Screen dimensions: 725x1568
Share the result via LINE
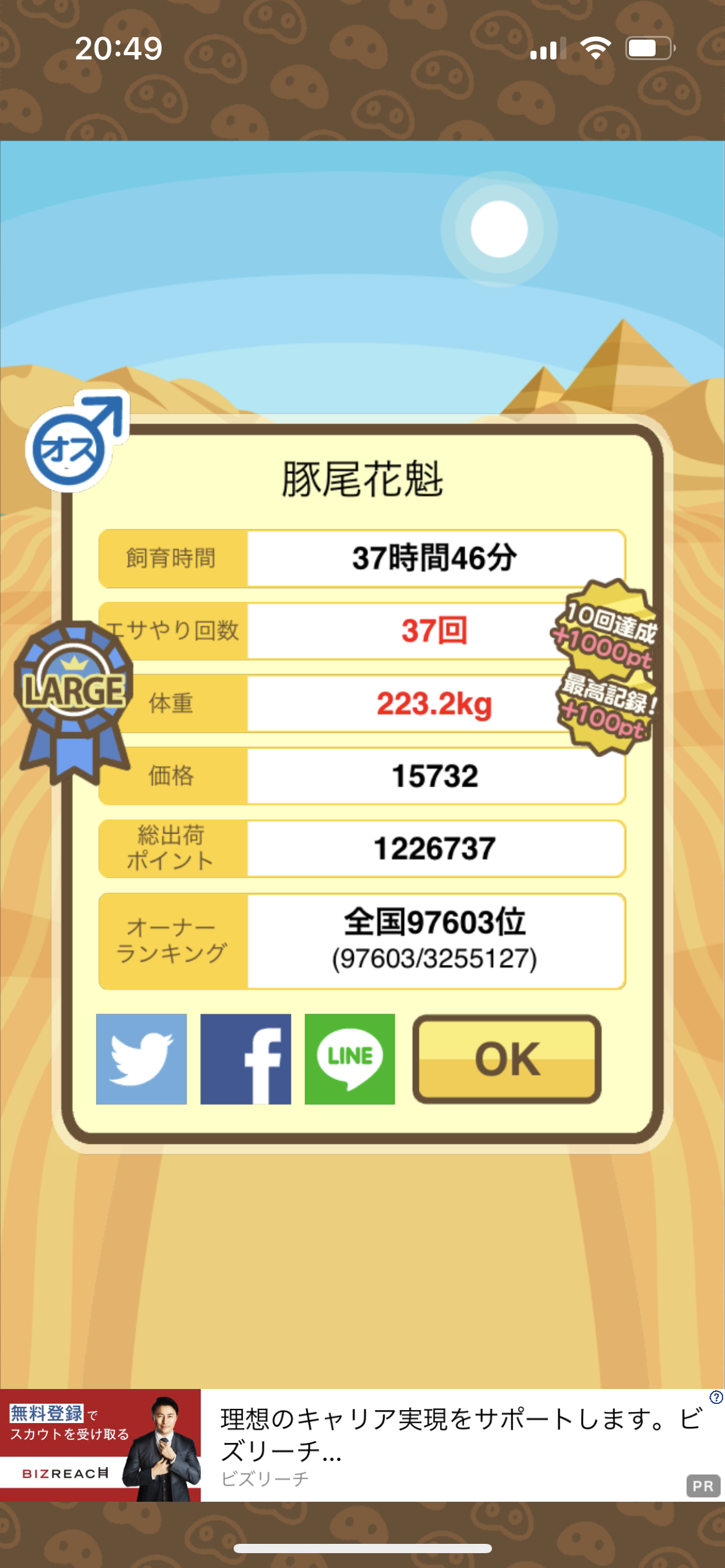coord(349,1058)
